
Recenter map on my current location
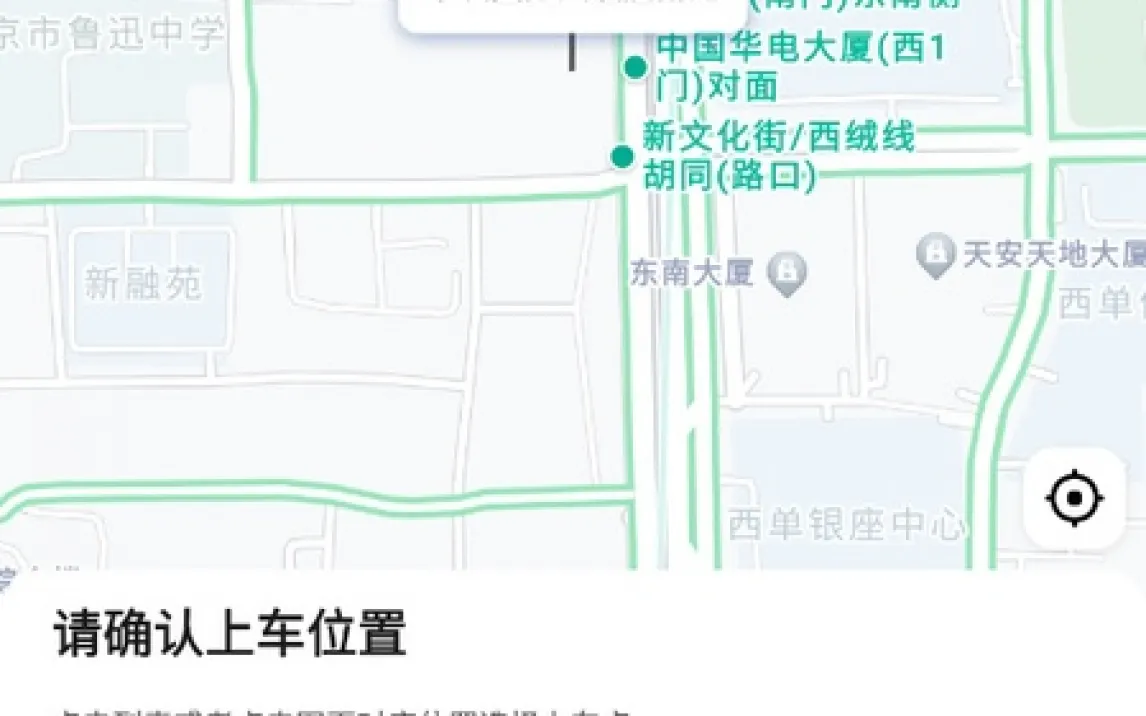point(1074,497)
